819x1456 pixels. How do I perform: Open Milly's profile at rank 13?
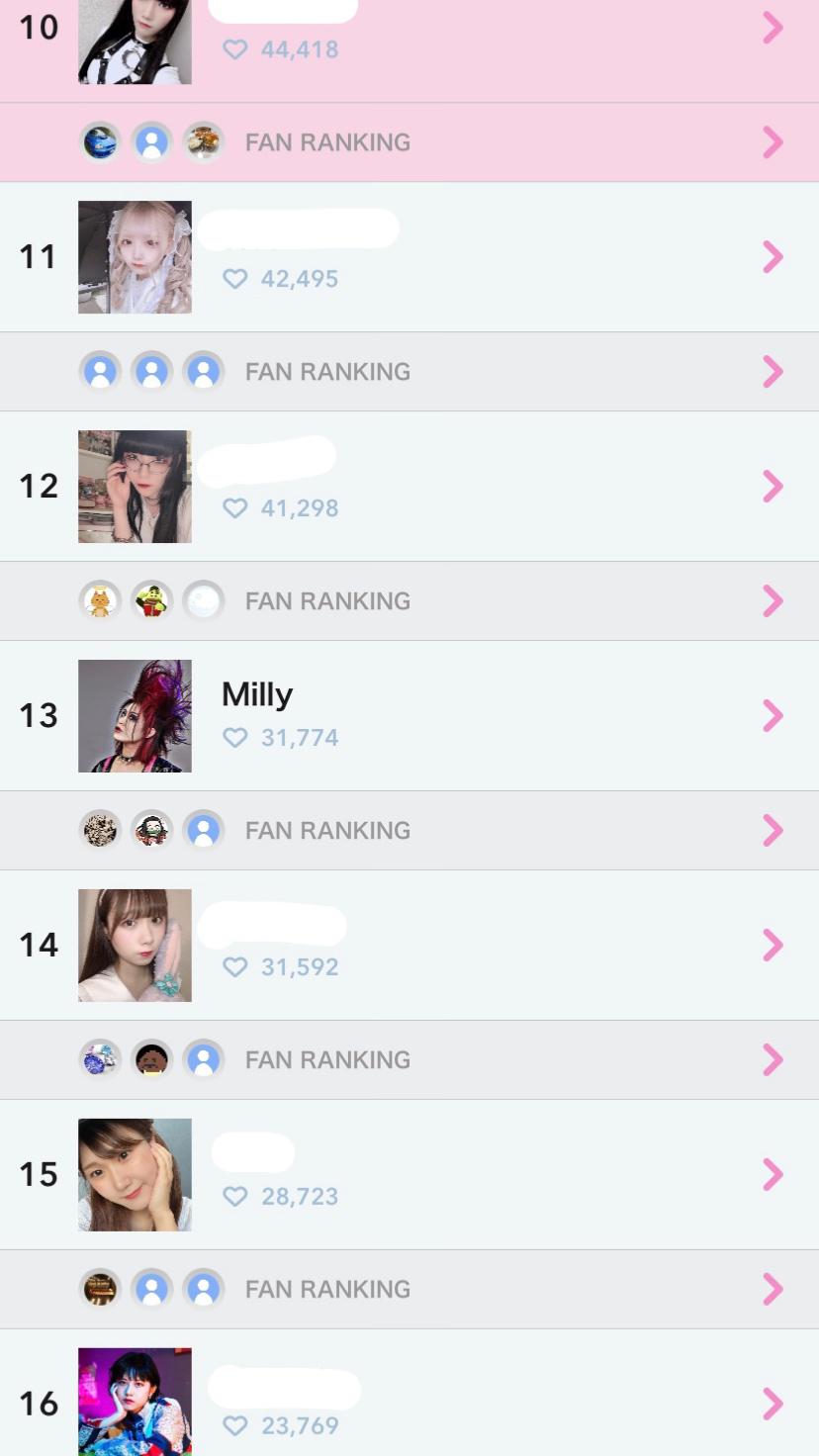[409, 716]
